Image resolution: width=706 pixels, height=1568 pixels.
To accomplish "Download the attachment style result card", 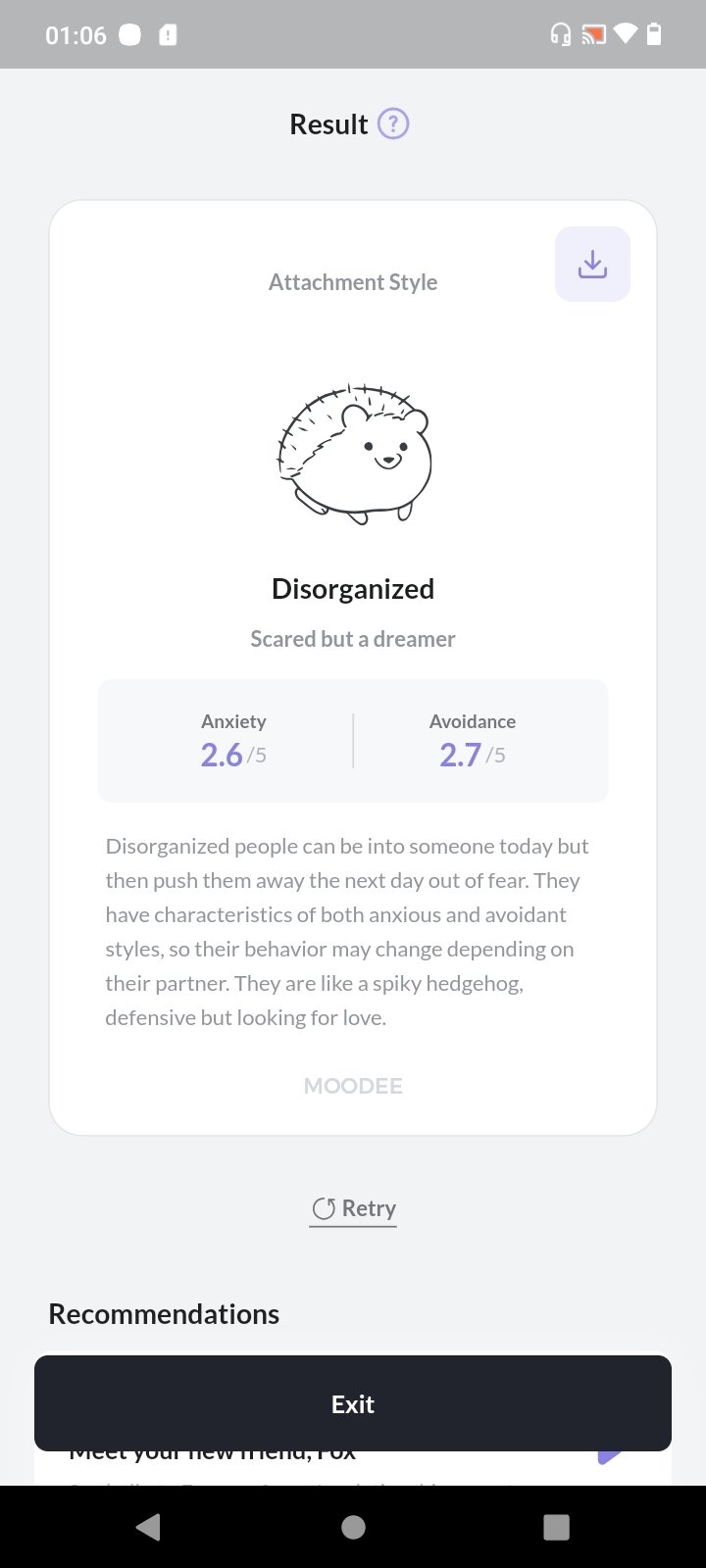I will point(592,264).
